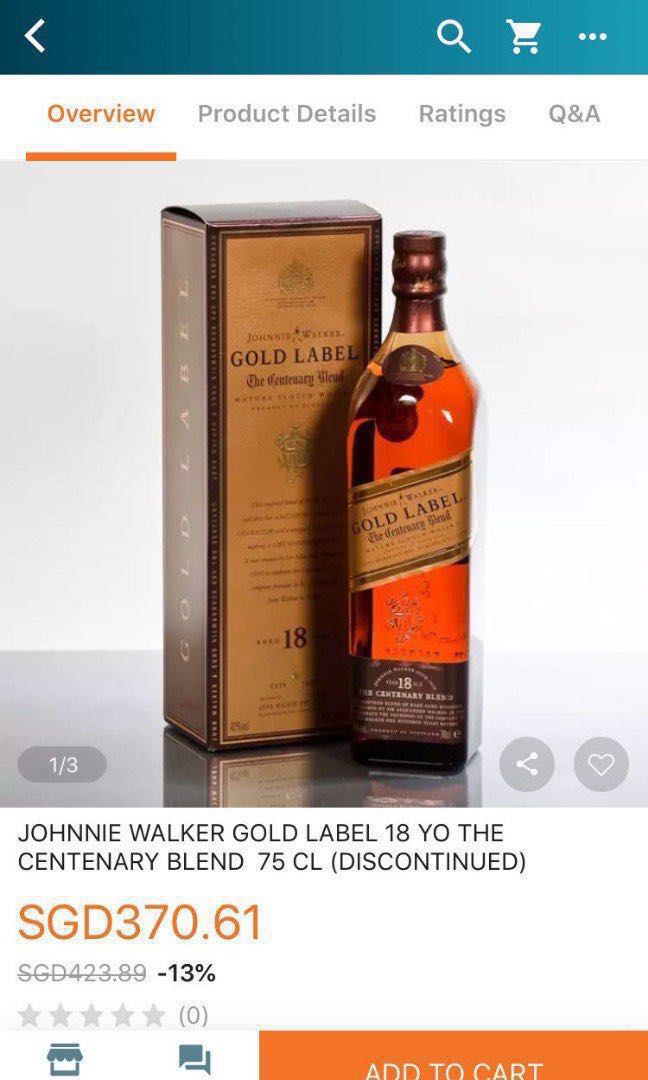
Task: Add product to wishlist with heart icon
Action: 601,765
